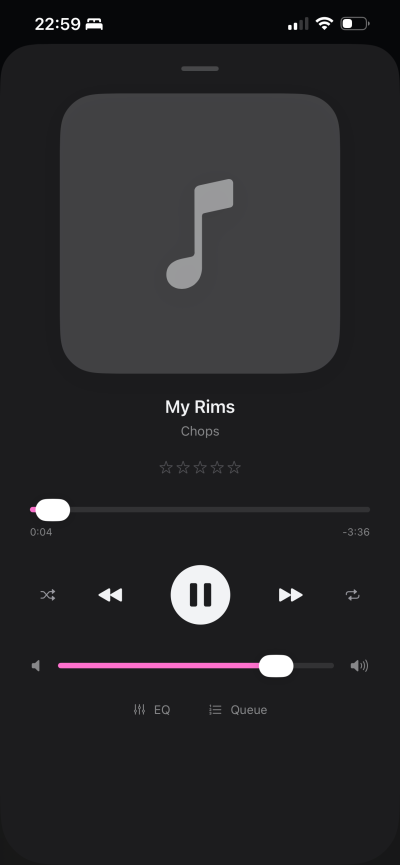The height and width of the screenshot is (865, 400).
Task: Tap the max volume speaker icon
Action: click(x=359, y=666)
